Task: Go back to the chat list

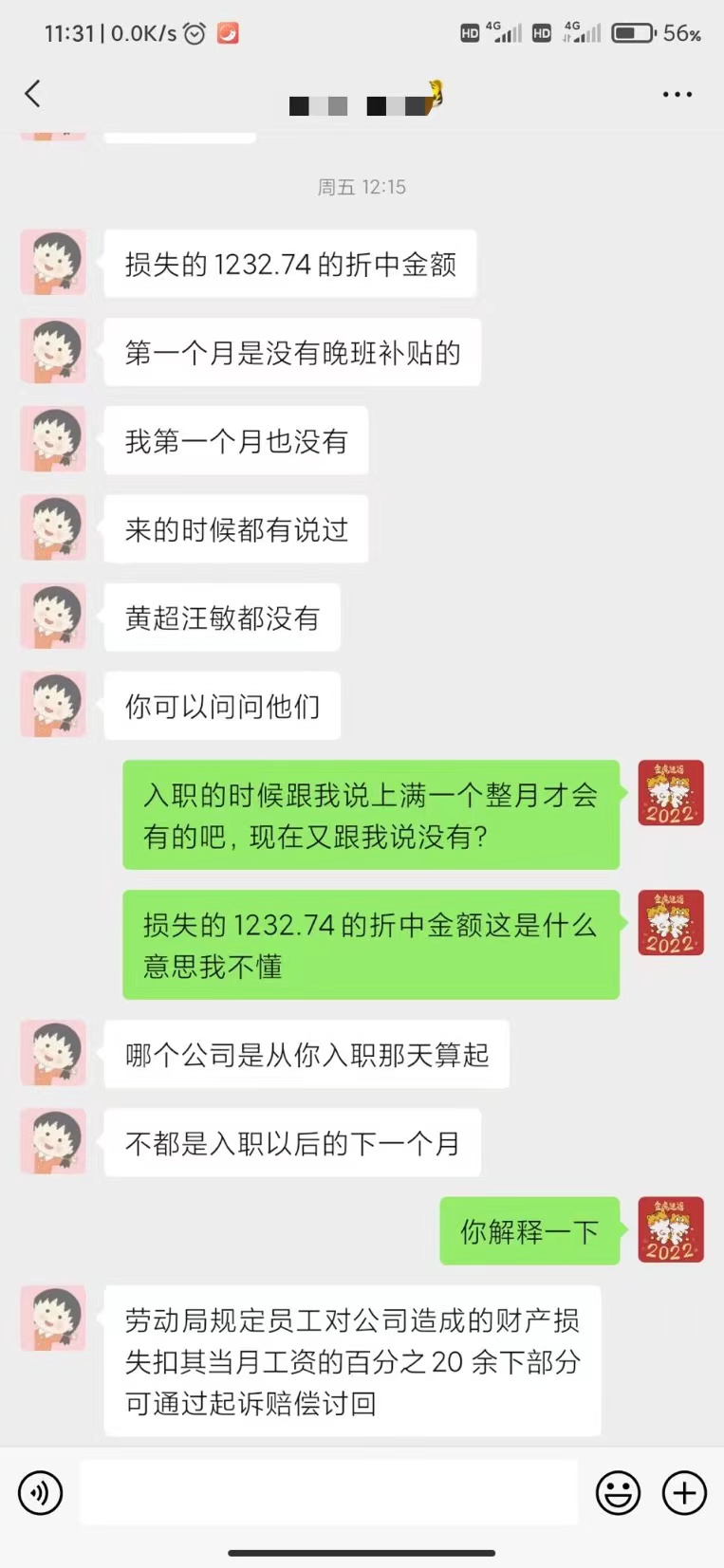Action: click(x=33, y=94)
